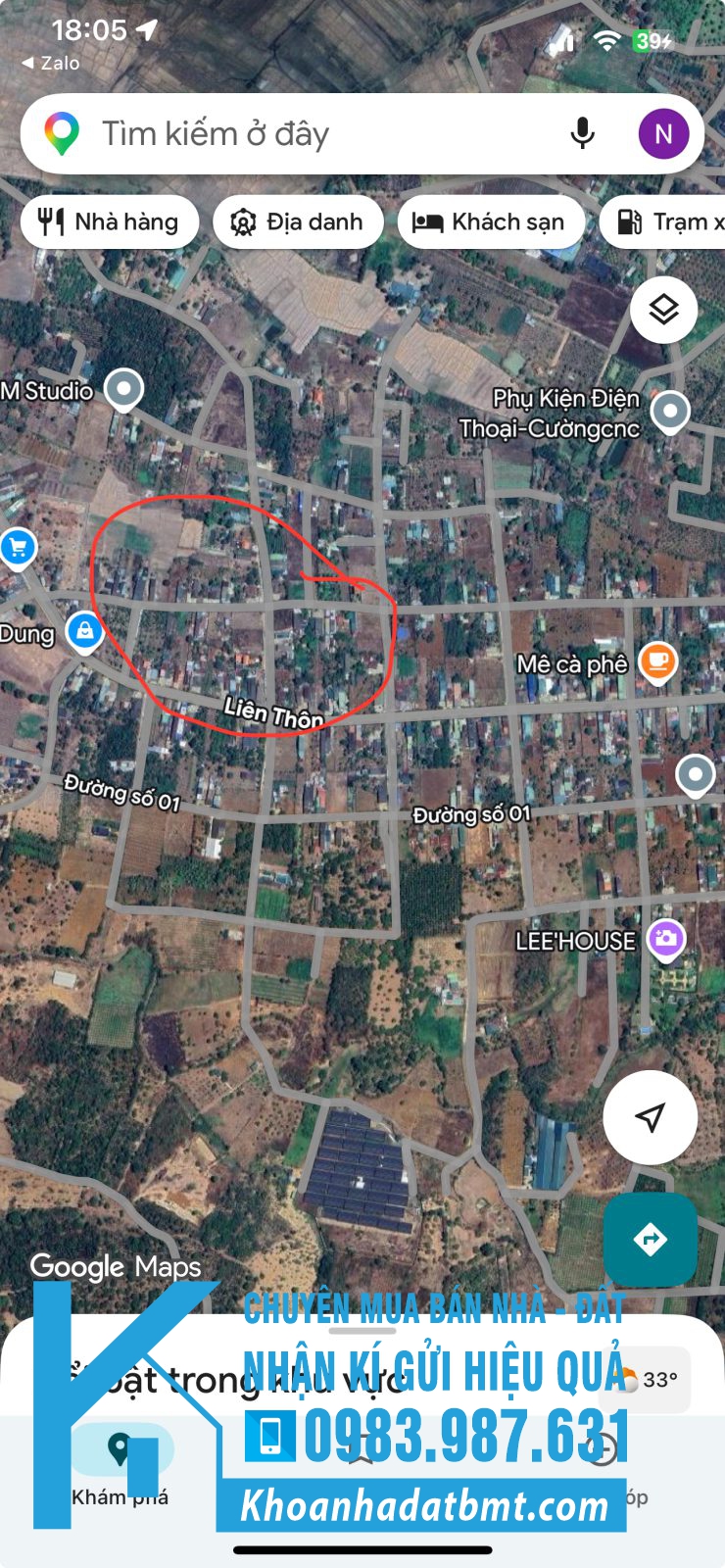Select the "Nhà hàng" chip
This screenshot has width=725, height=1568.
(x=110, y=222)
